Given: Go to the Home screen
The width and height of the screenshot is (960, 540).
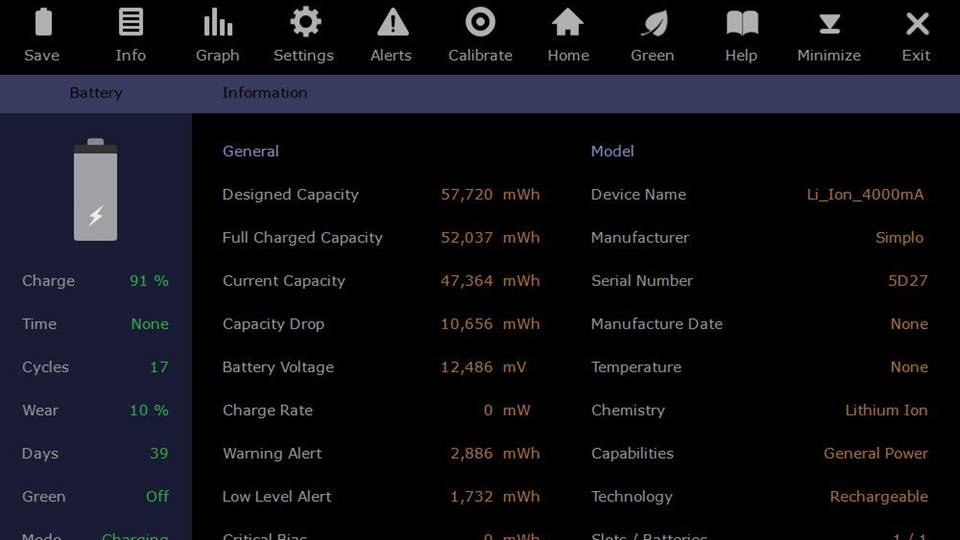Looking at the screenshot, I should 568,34.
